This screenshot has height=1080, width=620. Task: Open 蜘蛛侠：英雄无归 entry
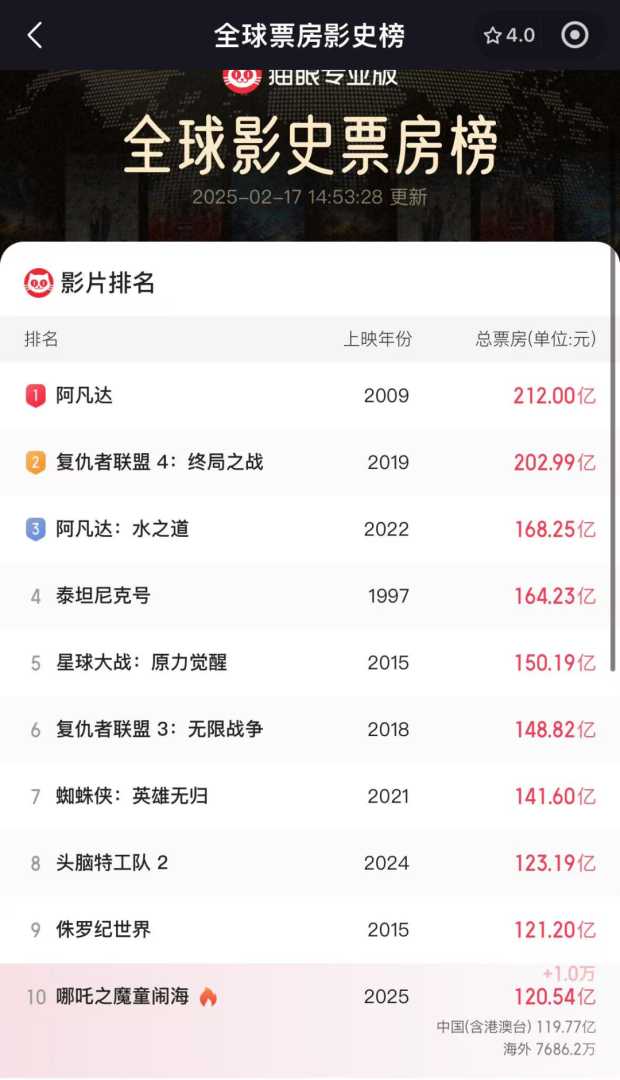[x=310, y=796]
